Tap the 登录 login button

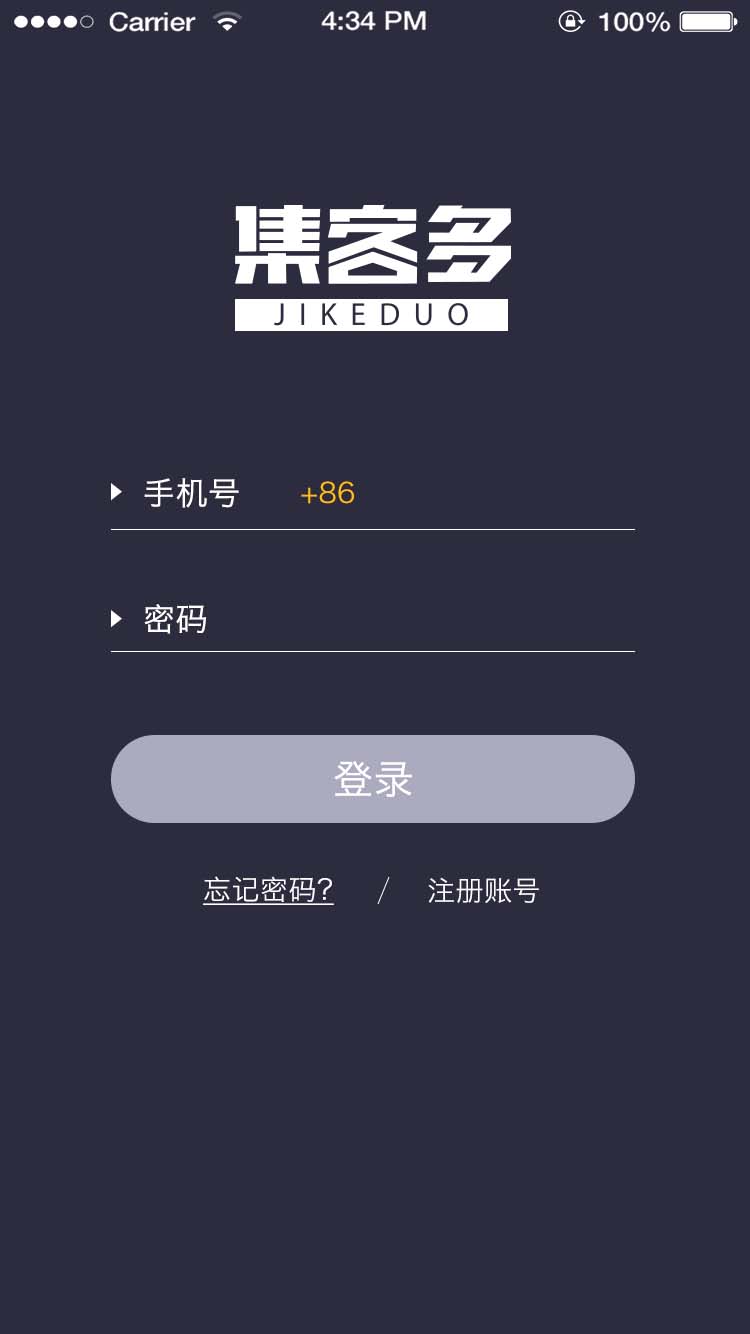coord(373,779)
